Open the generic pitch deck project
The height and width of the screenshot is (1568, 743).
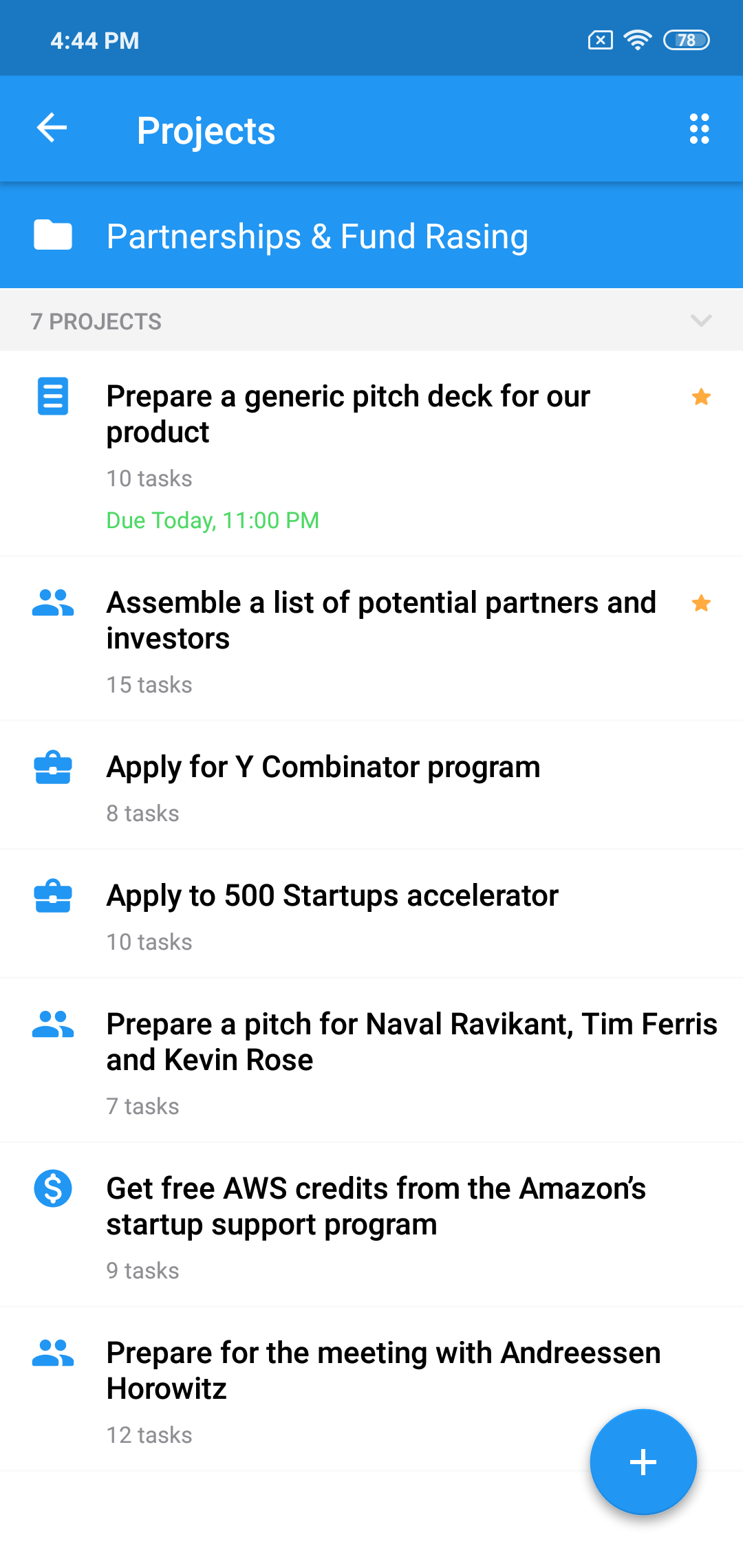click(x=347, y=414)
